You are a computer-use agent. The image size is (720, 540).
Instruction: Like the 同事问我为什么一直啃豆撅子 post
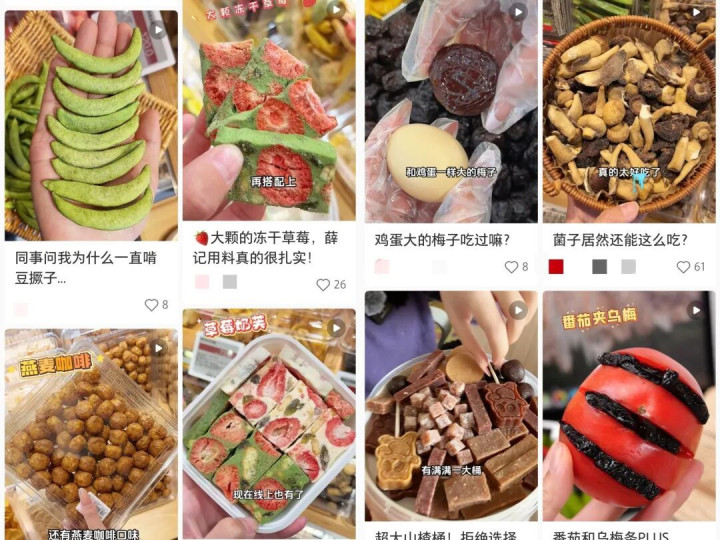pyautogui.click(x=152, y=305)
